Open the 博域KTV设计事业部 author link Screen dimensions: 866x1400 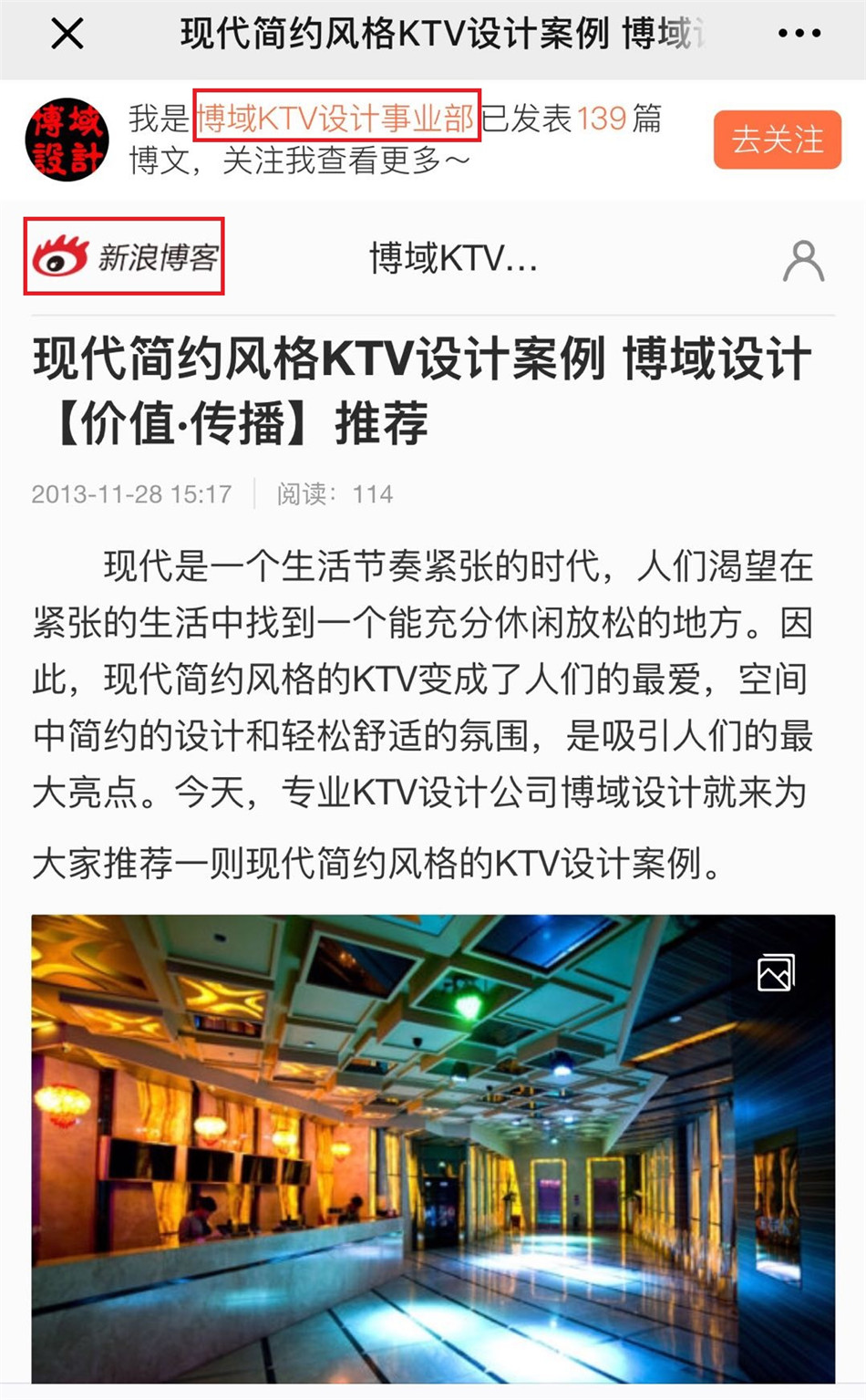point(335,118)
